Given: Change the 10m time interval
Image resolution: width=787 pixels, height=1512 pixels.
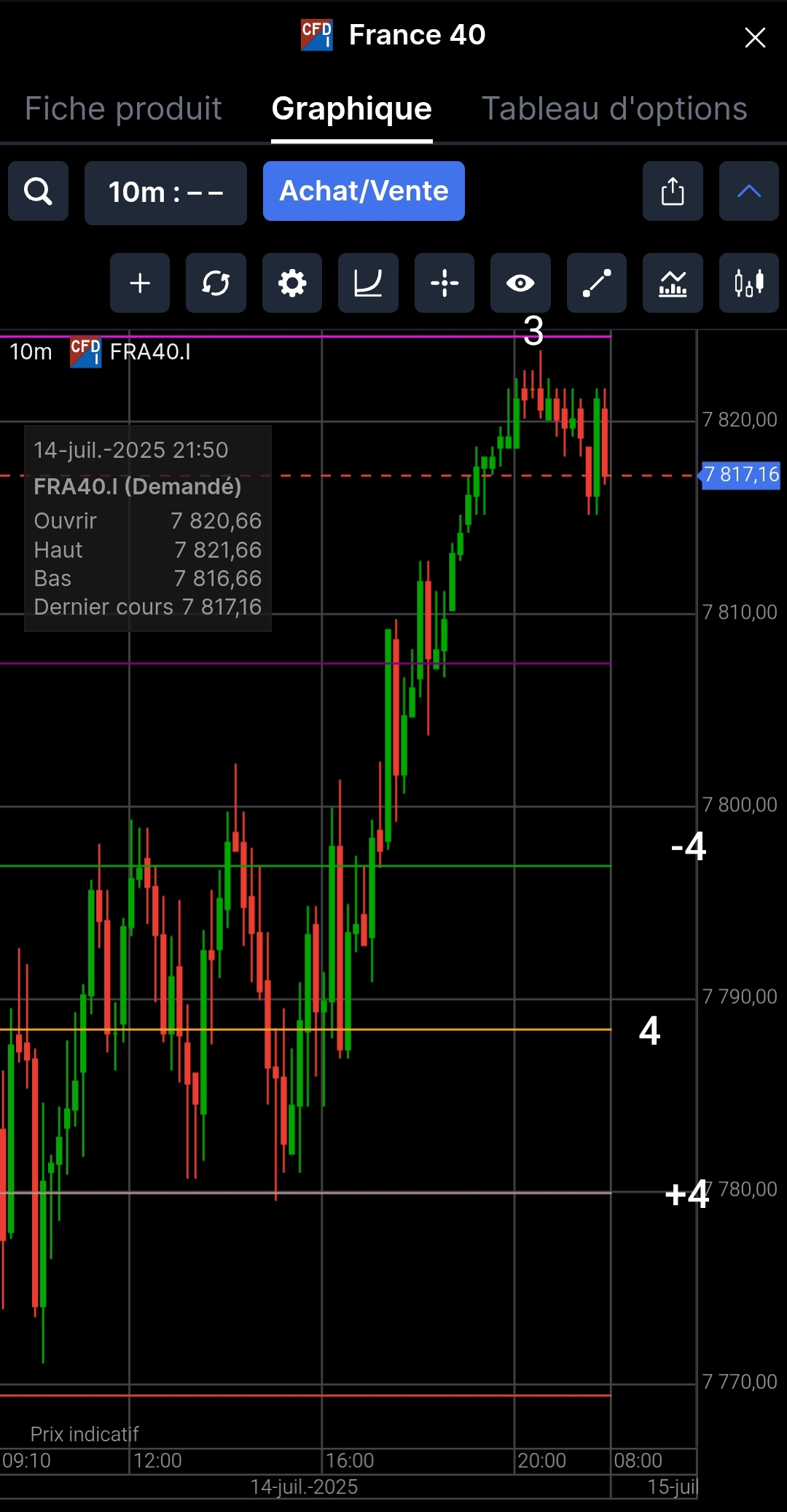Looking at the screenshot, I should tap(165, 192).
